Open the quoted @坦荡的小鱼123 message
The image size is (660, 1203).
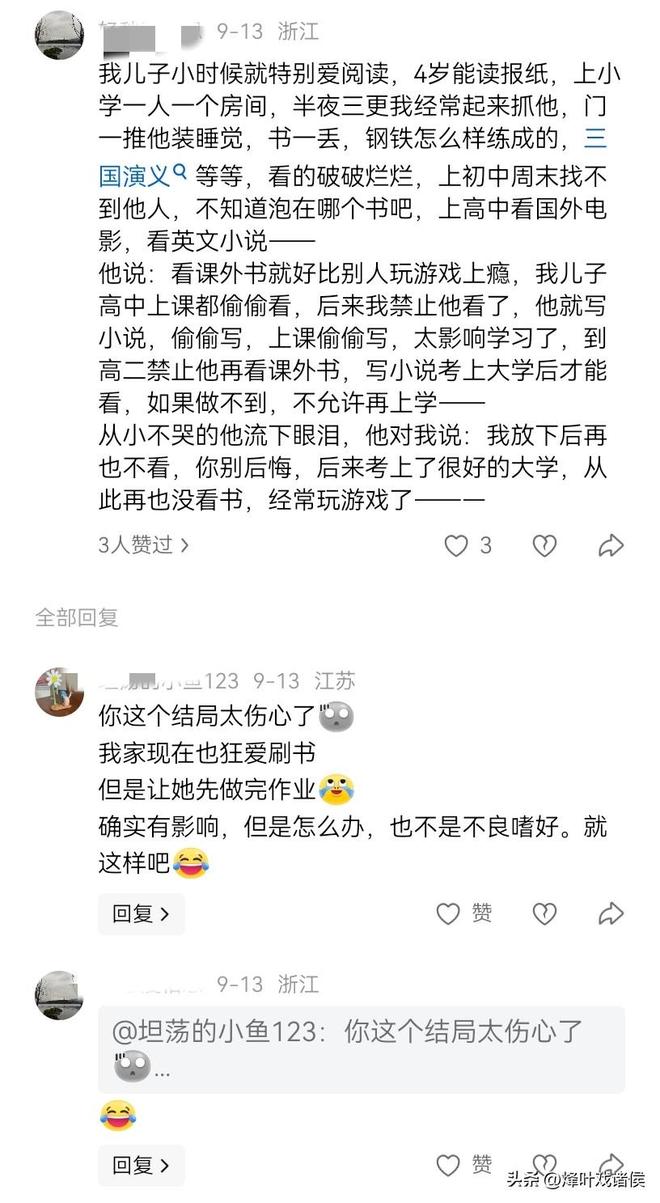tap(360, 1049)
